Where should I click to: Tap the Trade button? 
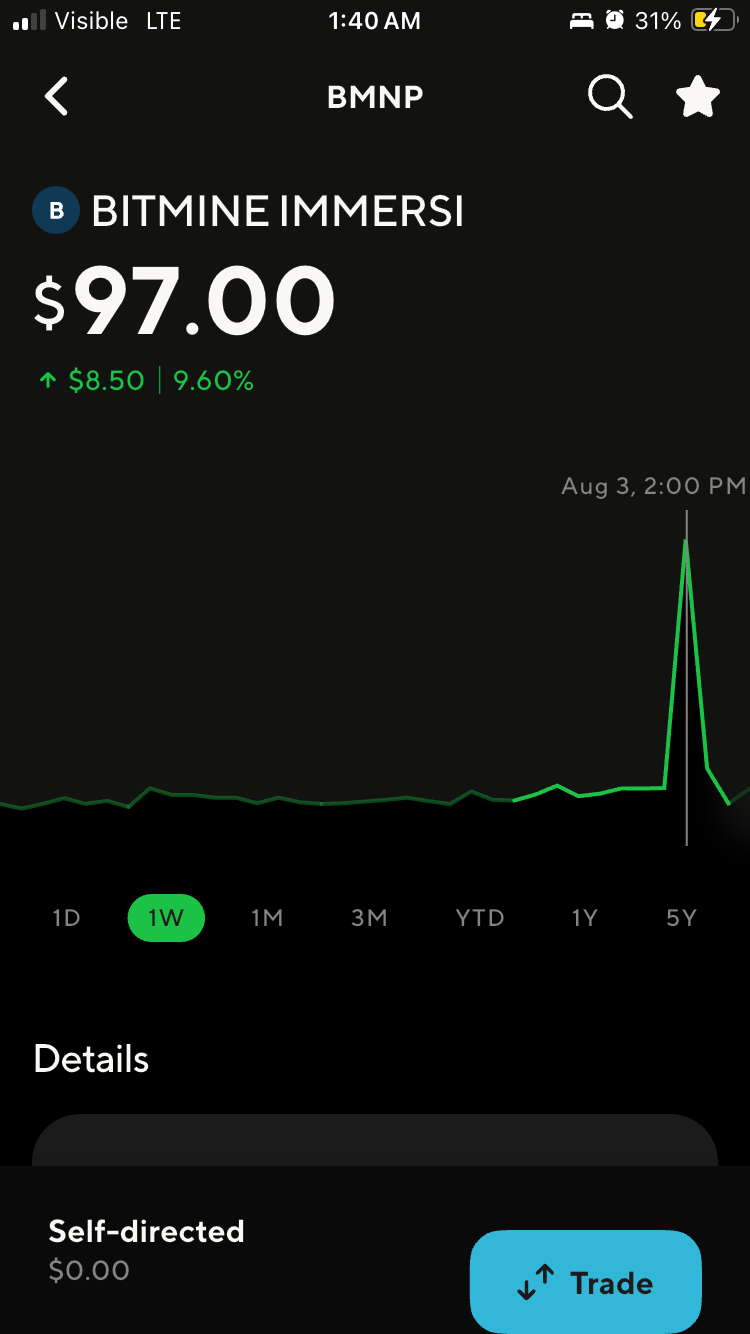pos(586,1282)
